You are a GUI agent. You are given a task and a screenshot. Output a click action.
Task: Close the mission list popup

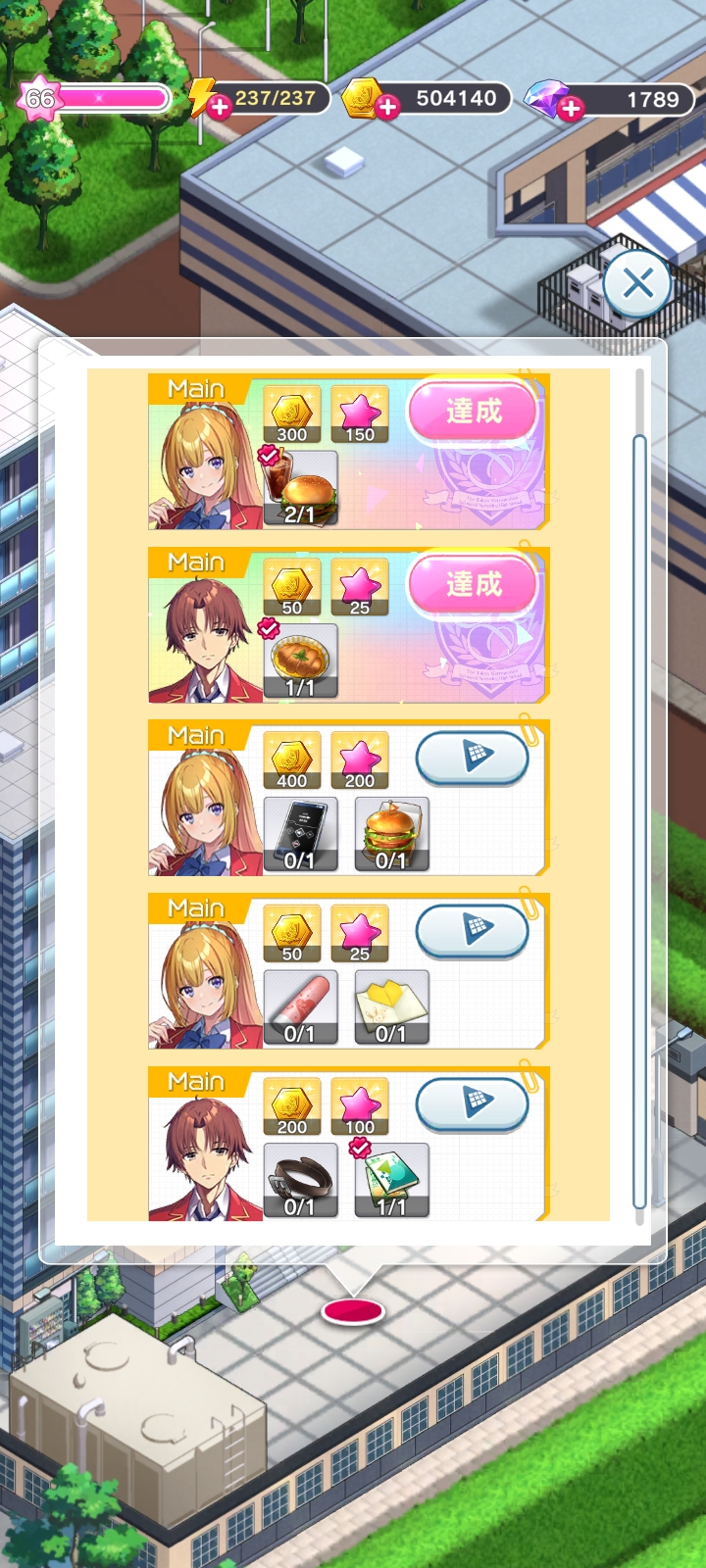click(x=637, y=284)
